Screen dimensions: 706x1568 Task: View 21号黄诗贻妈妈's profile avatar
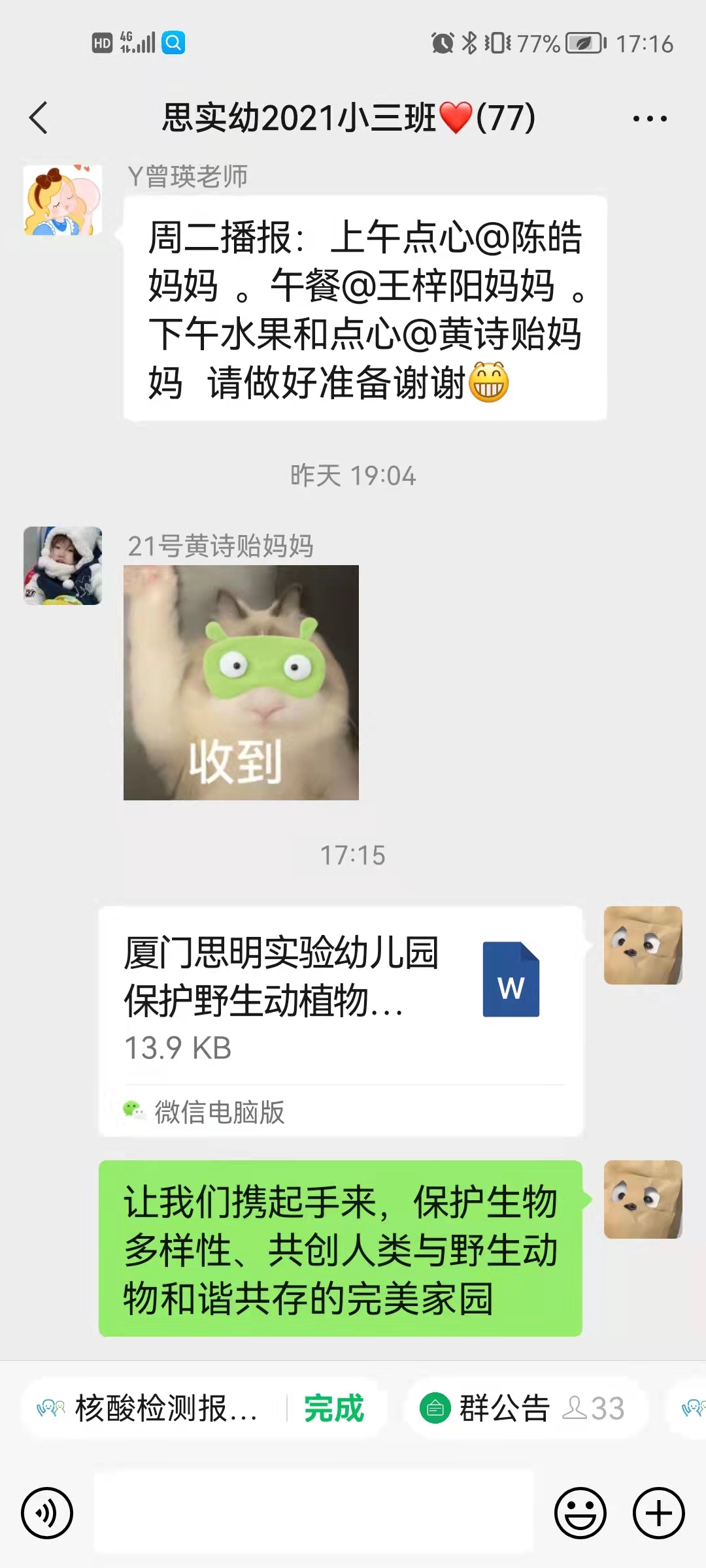click(63, 566)
